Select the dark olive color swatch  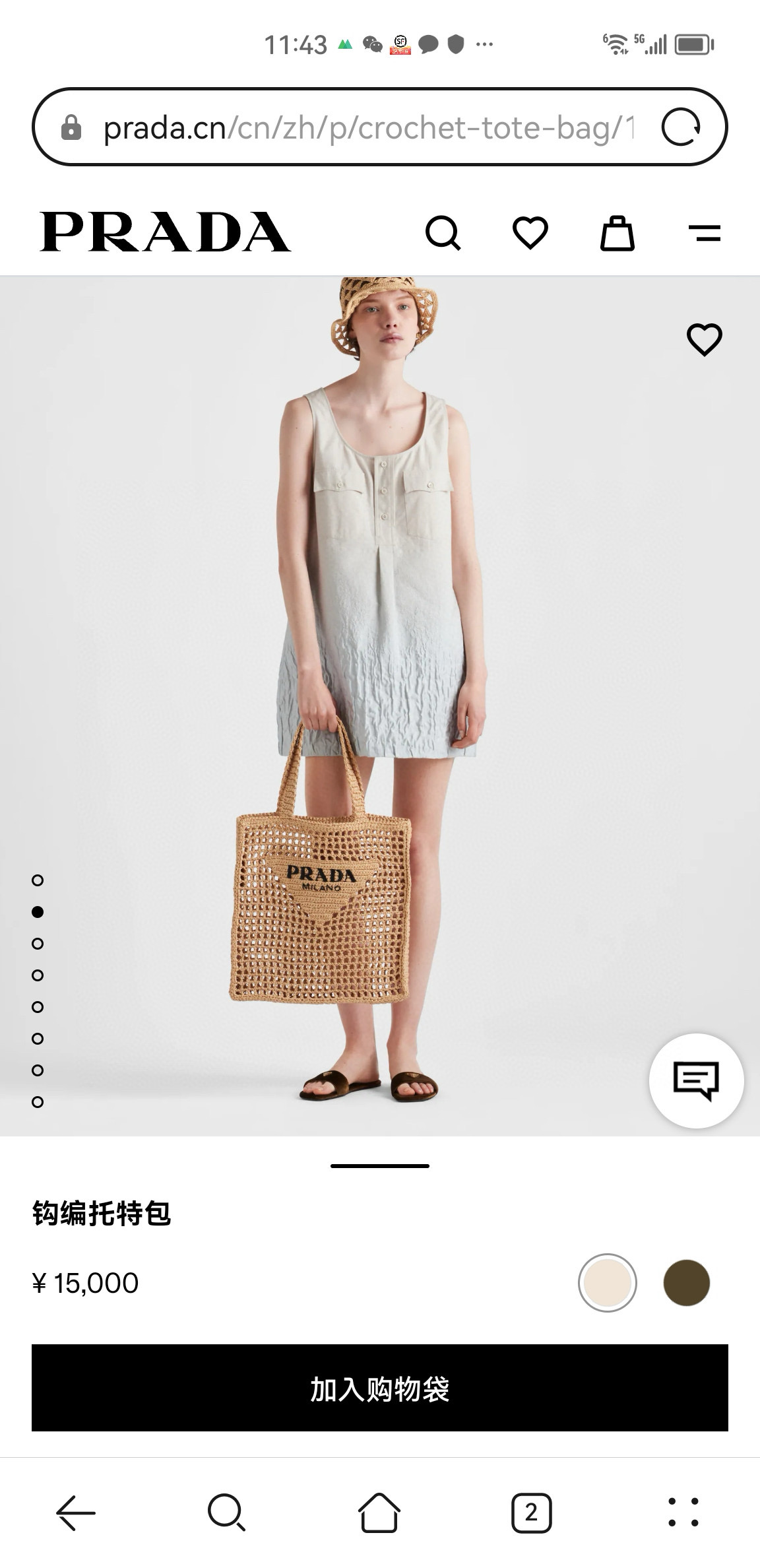(x=686, y=1283)
